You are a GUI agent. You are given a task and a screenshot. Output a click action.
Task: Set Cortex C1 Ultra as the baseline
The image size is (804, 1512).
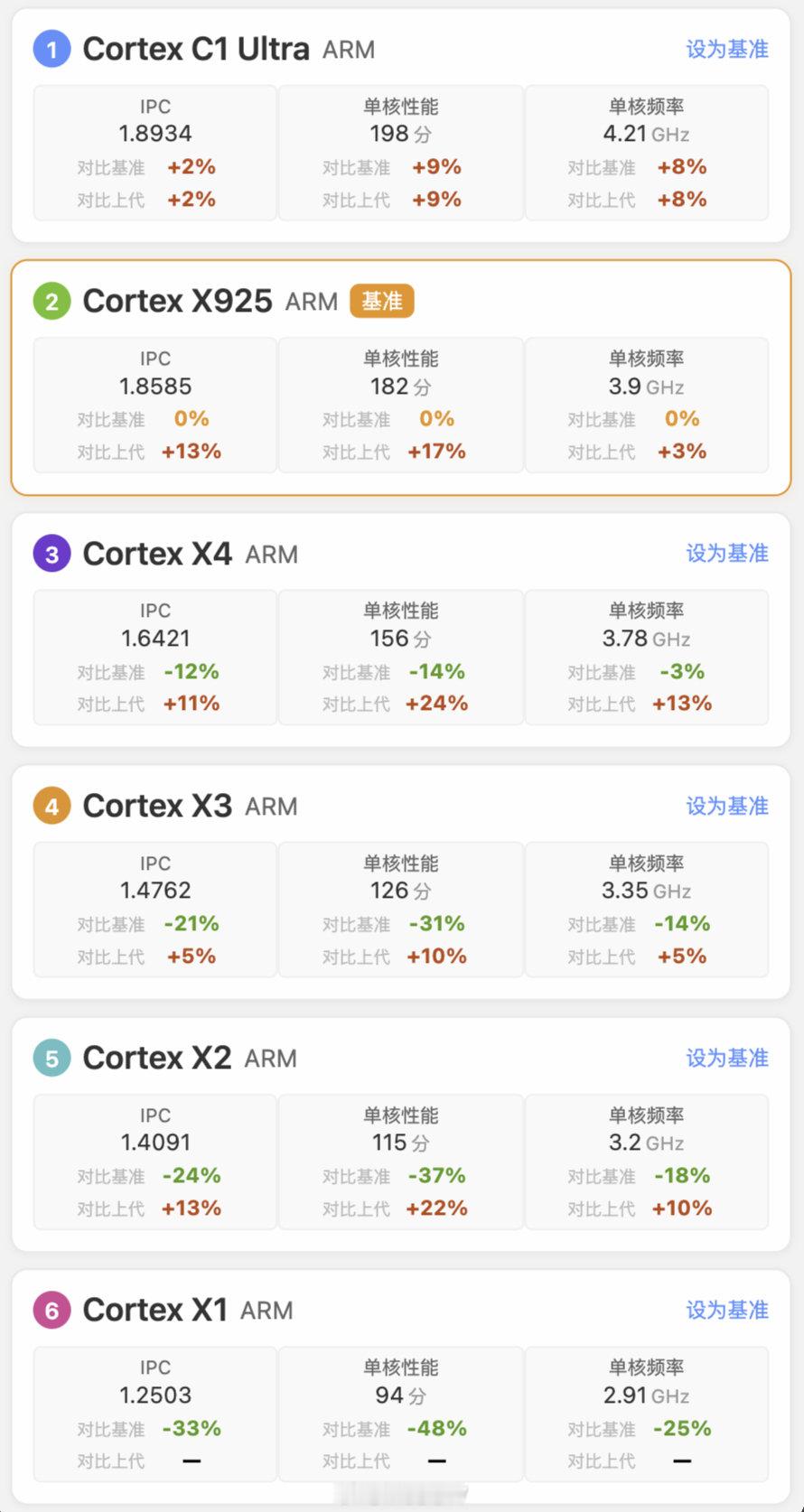[727, 49]
